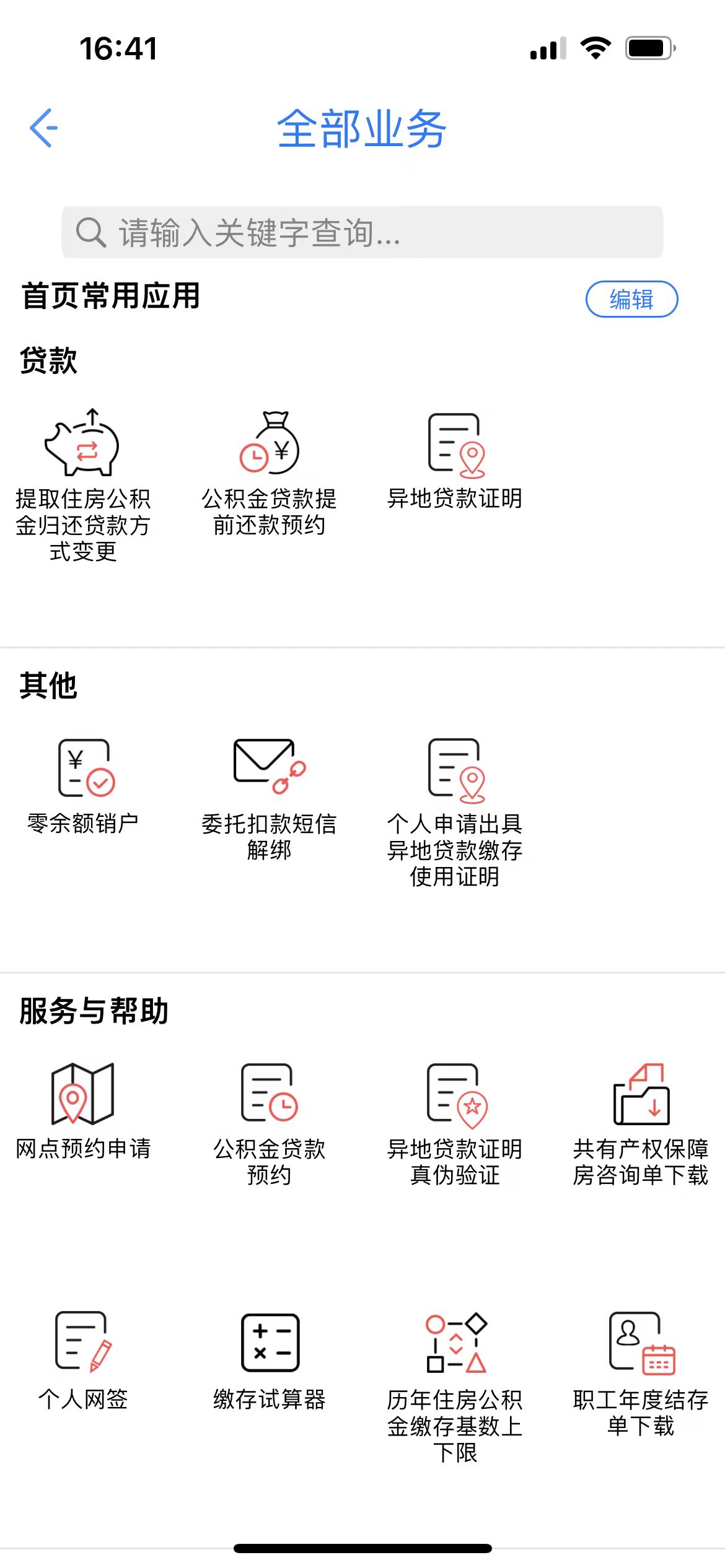Viewport: 725px width, 1568px height.
Task: Open 提取住房公积金归还贷款方式变更
Action: click(x=83, y=483)
